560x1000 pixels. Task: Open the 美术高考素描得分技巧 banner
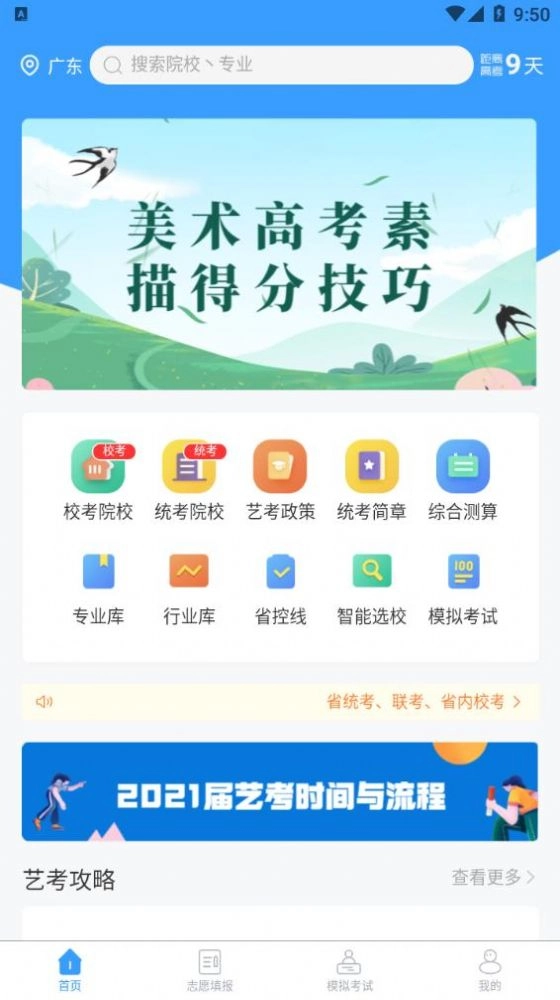279,254
